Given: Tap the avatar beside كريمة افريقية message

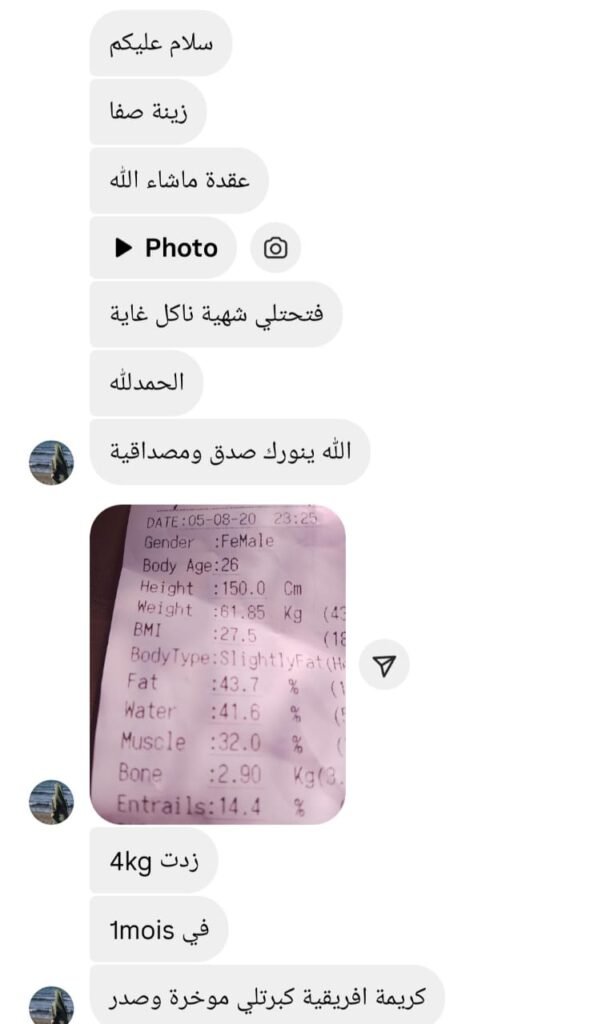Looking at the screenshot, I should coord(51,1003).
